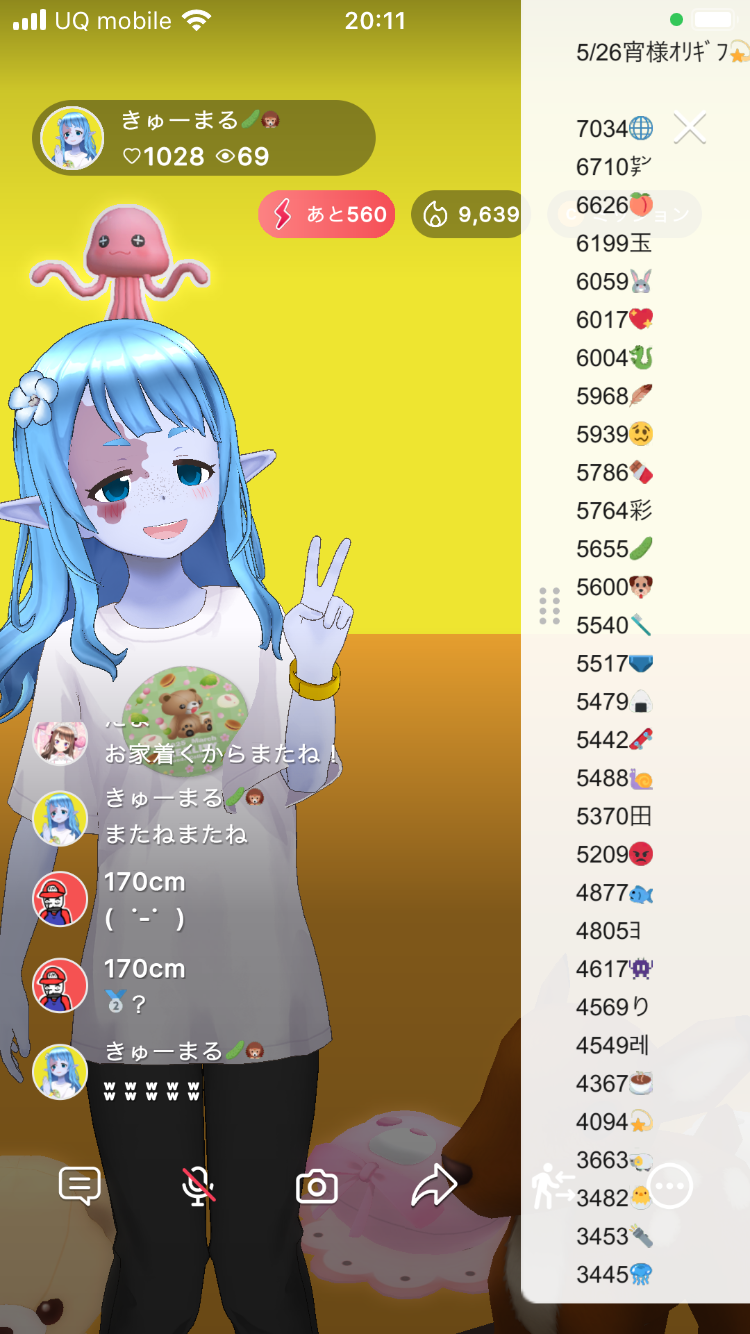Tap the side panel drag handle

549,606
